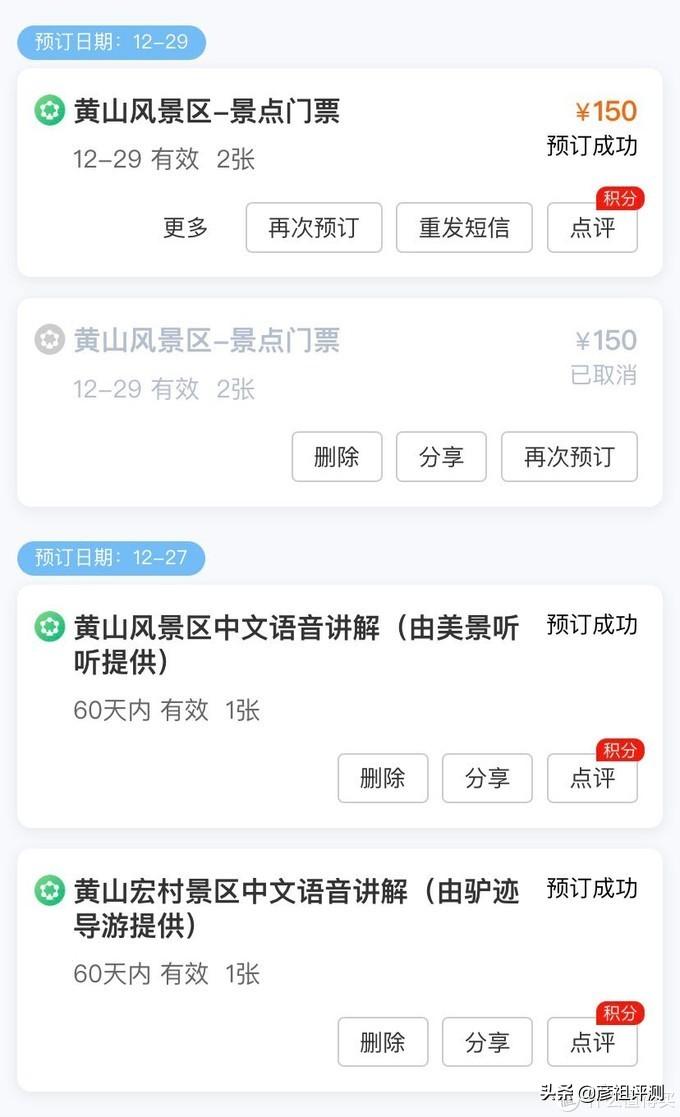Review the 黄山宏村景区中文语音讲解 order
This screenshot has height=1117, width=680.
coord(592,1042)
